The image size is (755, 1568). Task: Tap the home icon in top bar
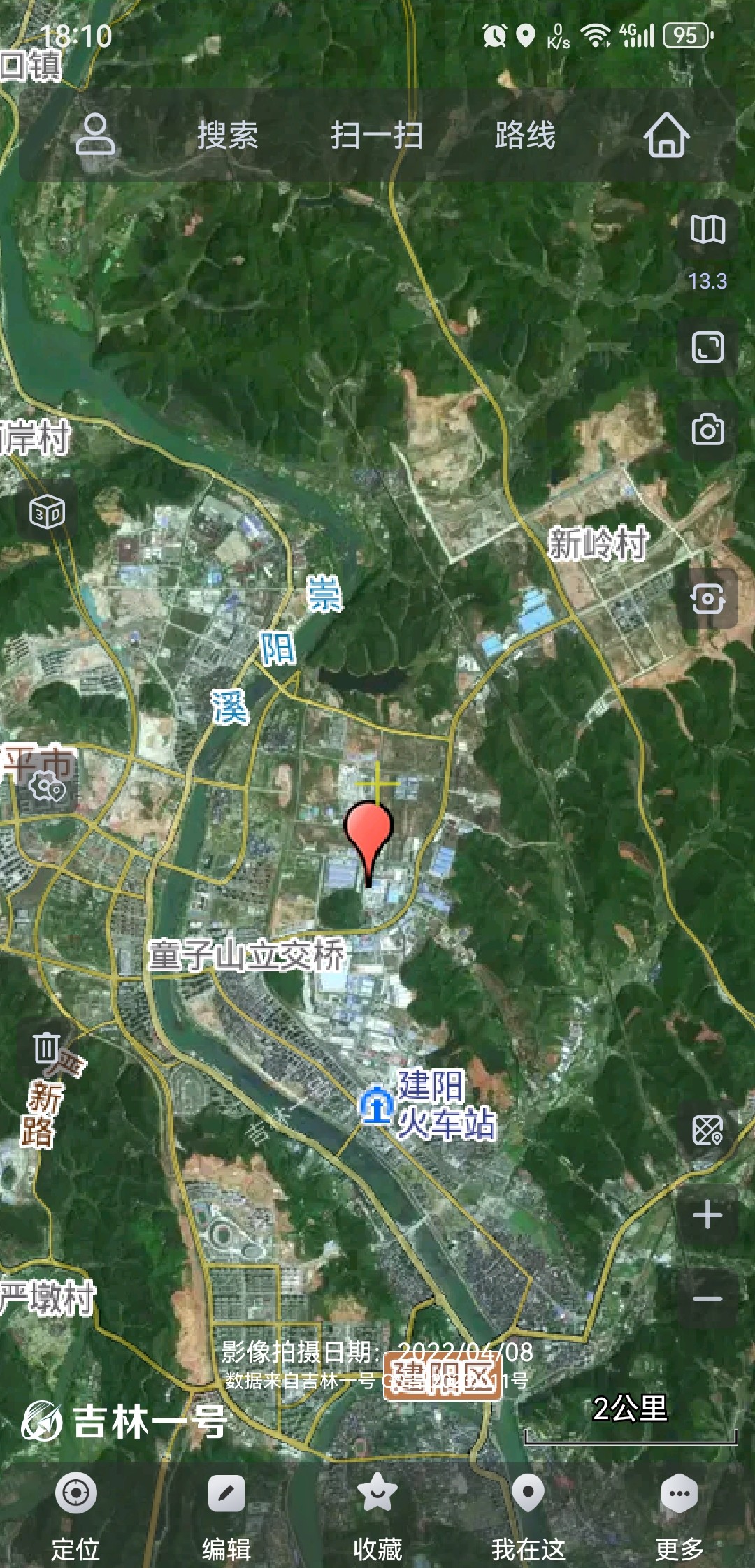pyautogui.click(x=666, y=135)
